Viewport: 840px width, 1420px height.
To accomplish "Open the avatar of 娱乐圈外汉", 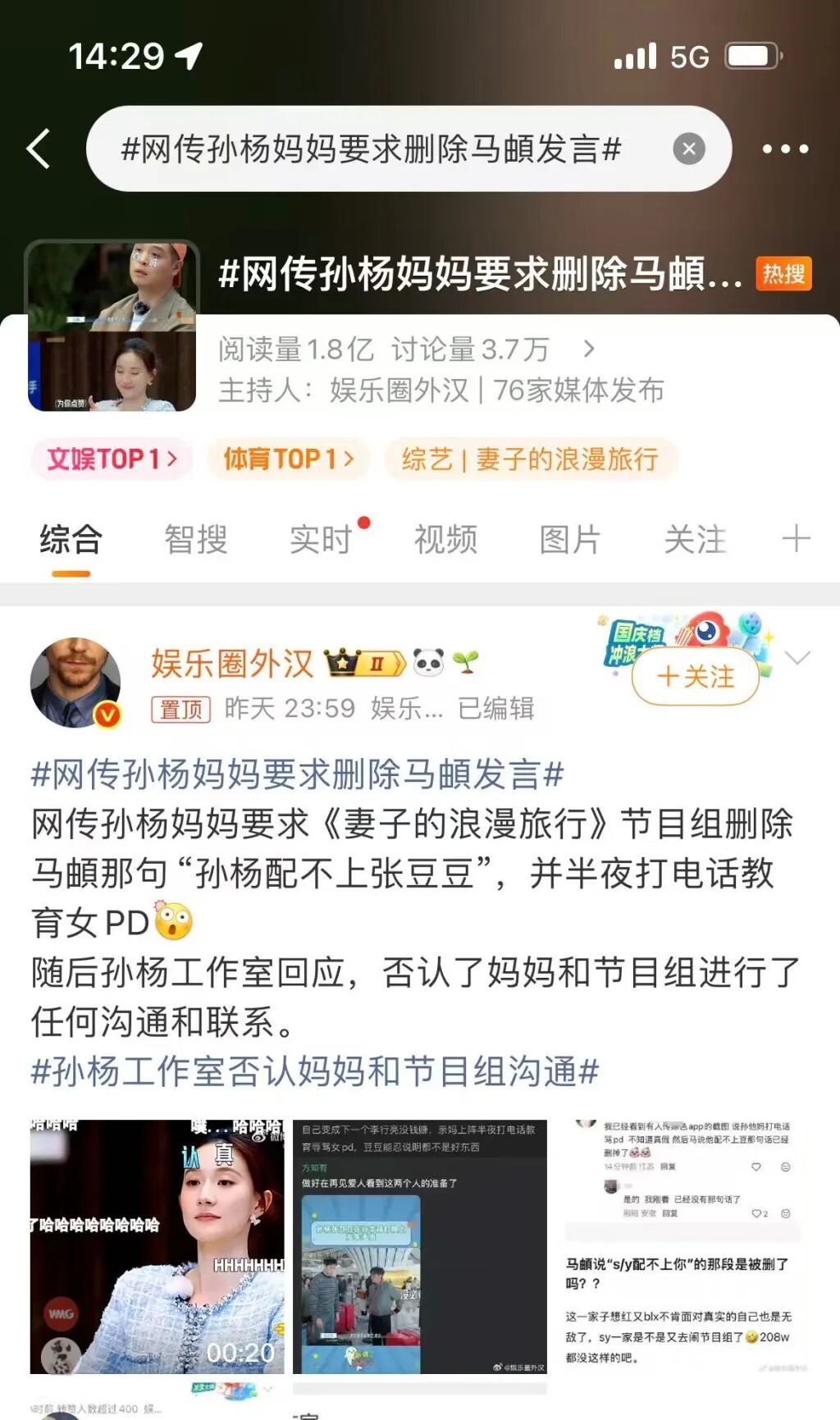I will pyautogui.click(x=75, y=683).
